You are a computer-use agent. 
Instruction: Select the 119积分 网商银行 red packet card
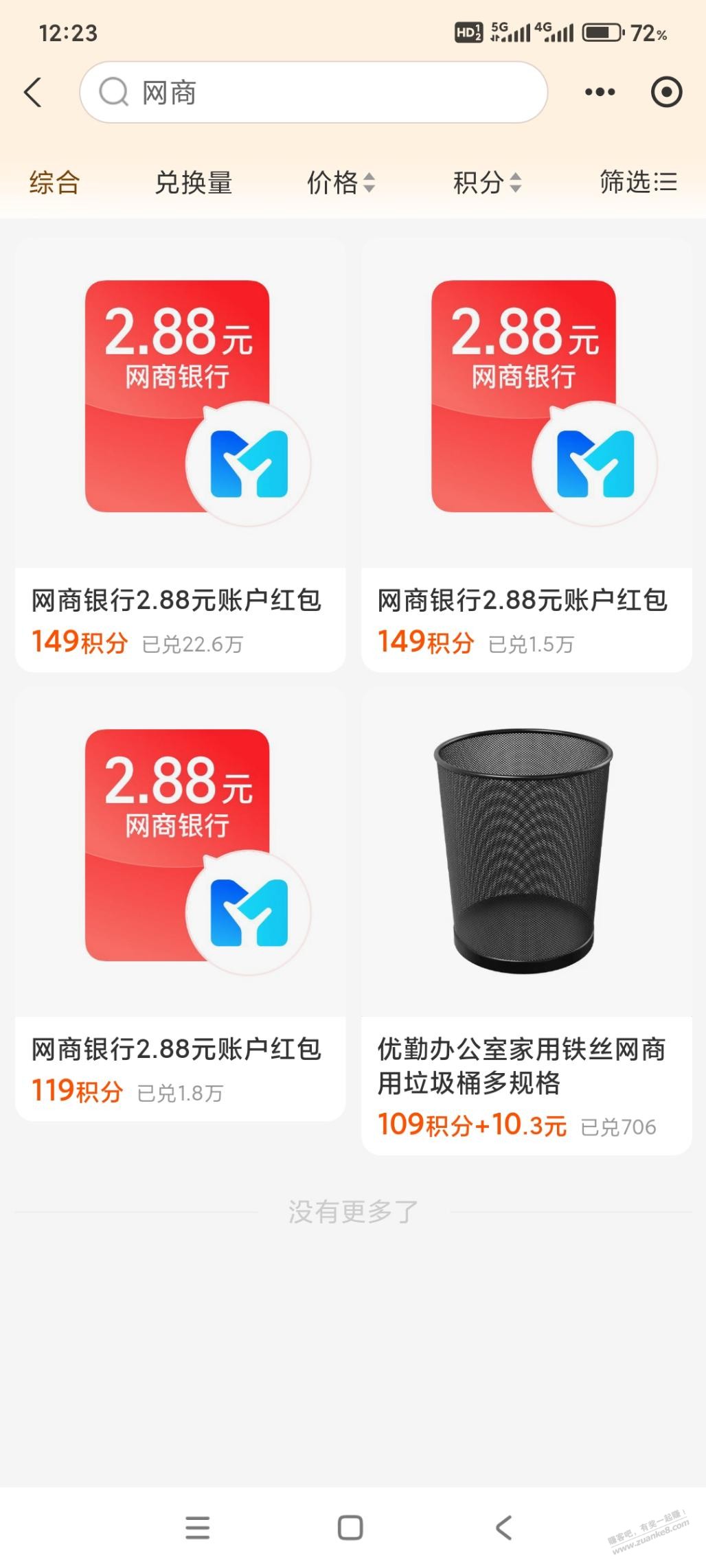point(180,903)
